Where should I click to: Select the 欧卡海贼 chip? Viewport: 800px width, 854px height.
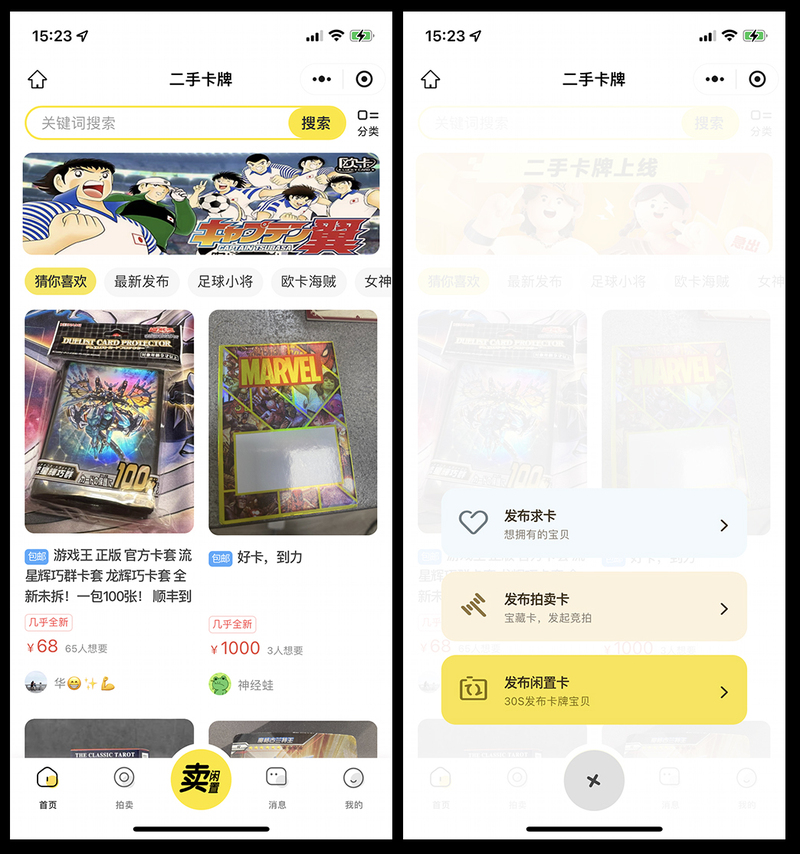pyautogui.click(x=308, y=281)
